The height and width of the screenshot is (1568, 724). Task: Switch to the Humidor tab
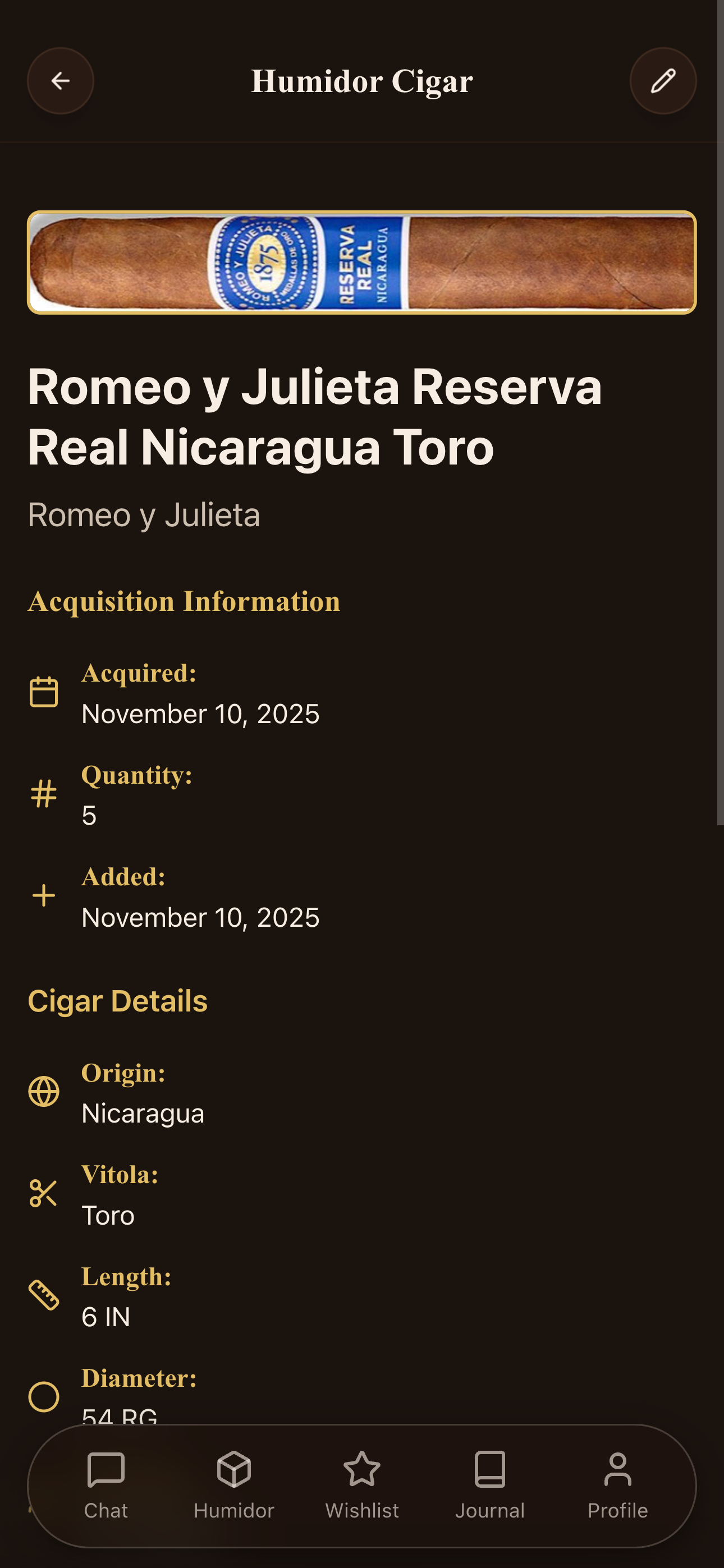pyautogui.click(x=234, y=1485)
